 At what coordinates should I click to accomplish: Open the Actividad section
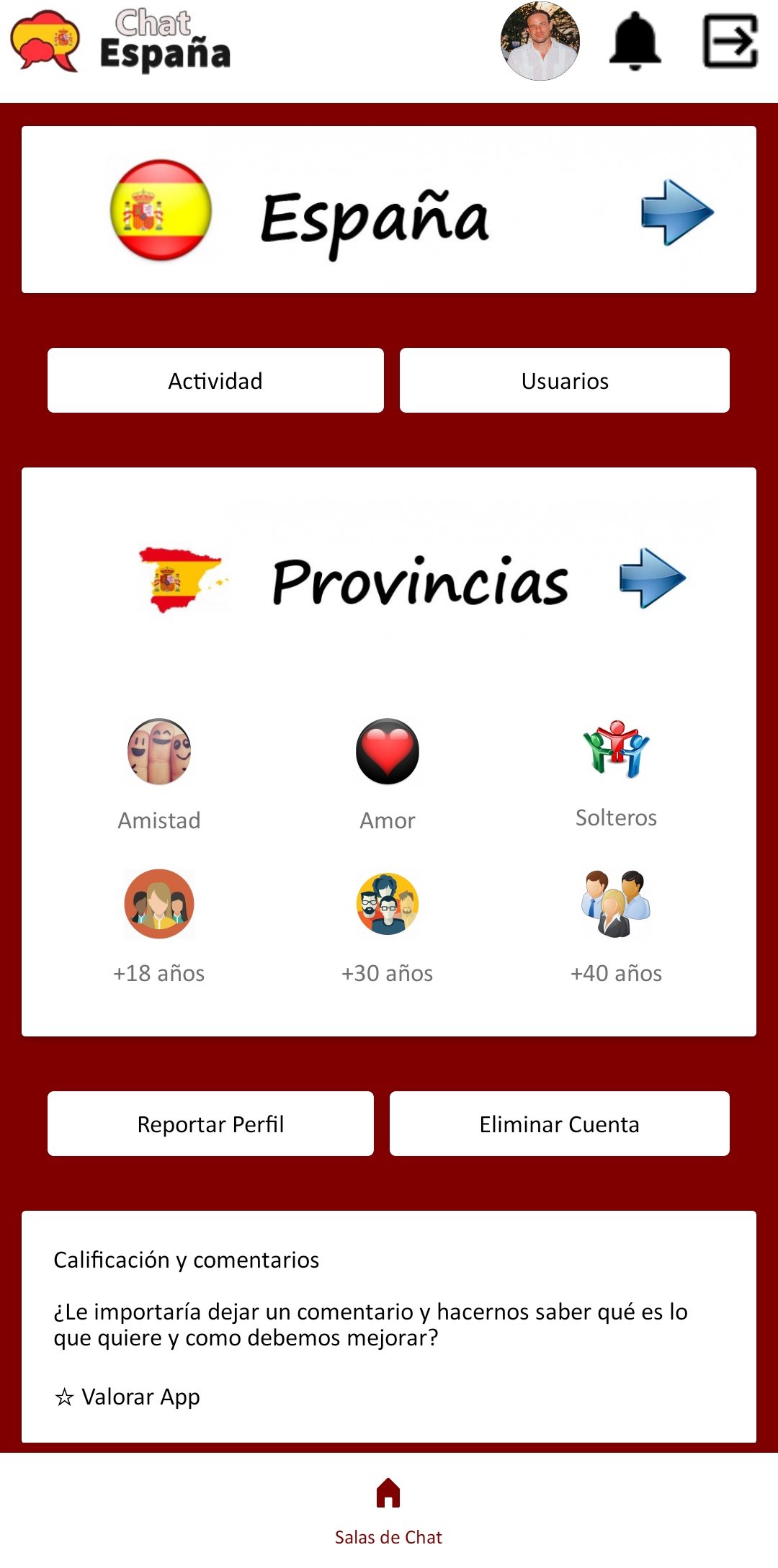pyautogui.click(x=215, y=380)
